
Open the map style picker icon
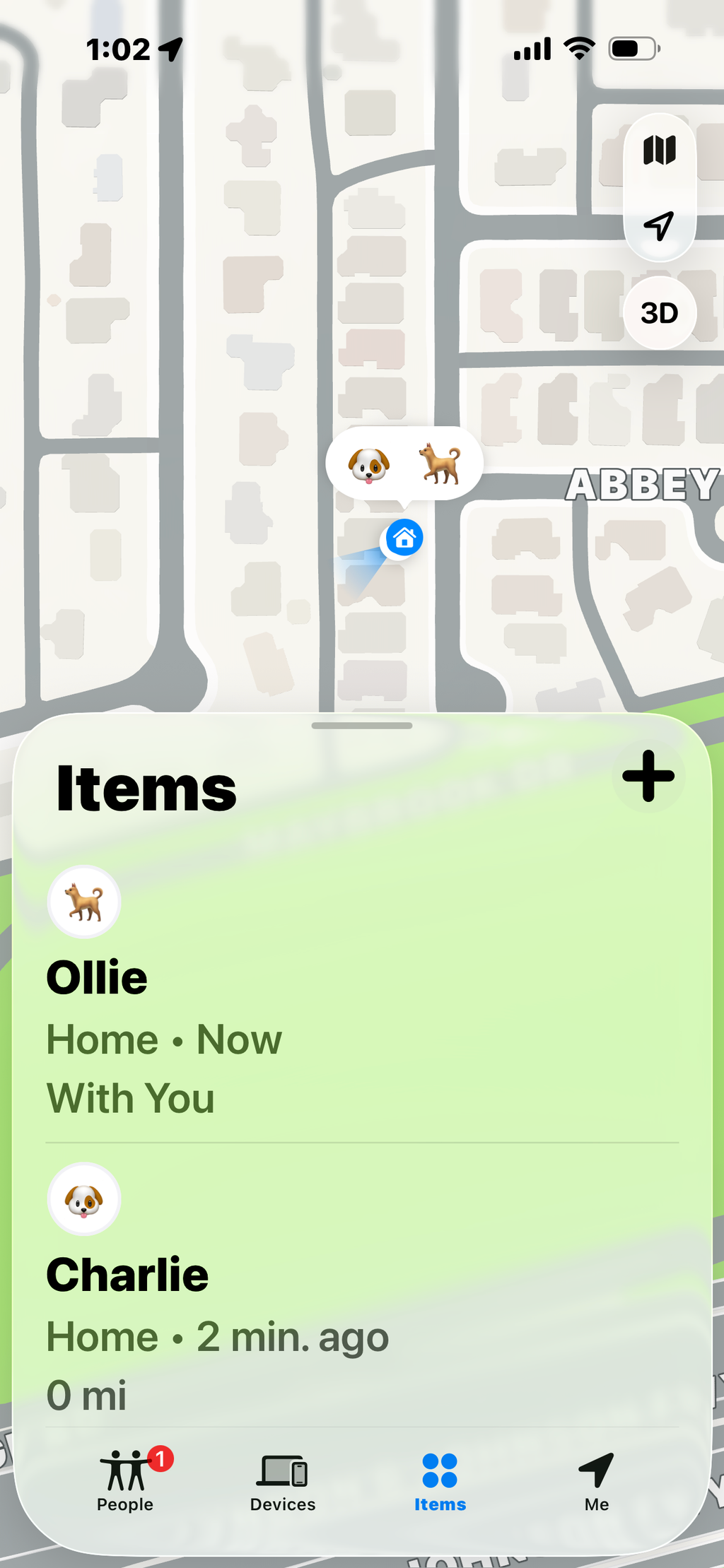(x=659, y=150)
